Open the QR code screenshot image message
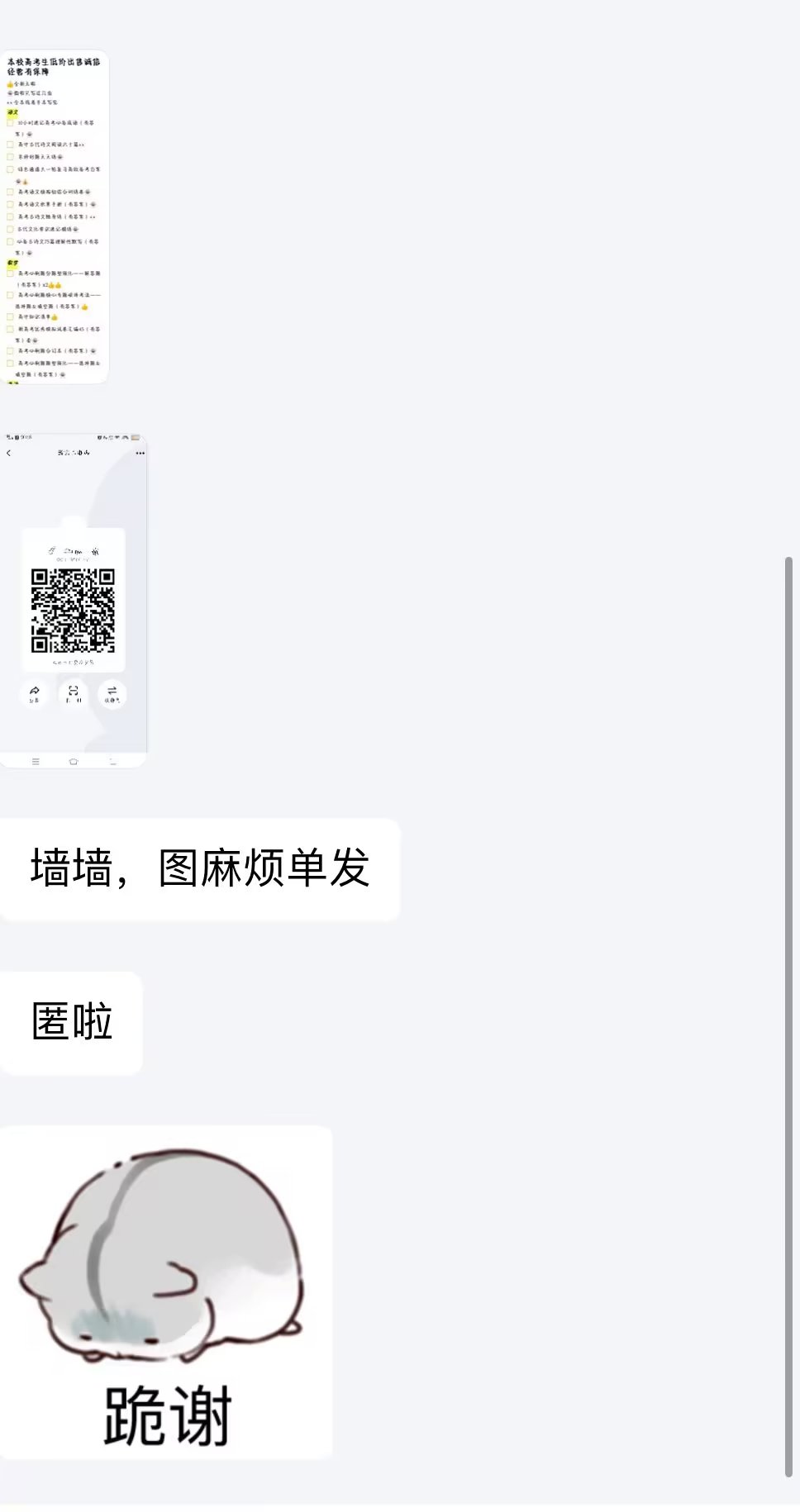The image size is (800, 1512). point(73,601)
